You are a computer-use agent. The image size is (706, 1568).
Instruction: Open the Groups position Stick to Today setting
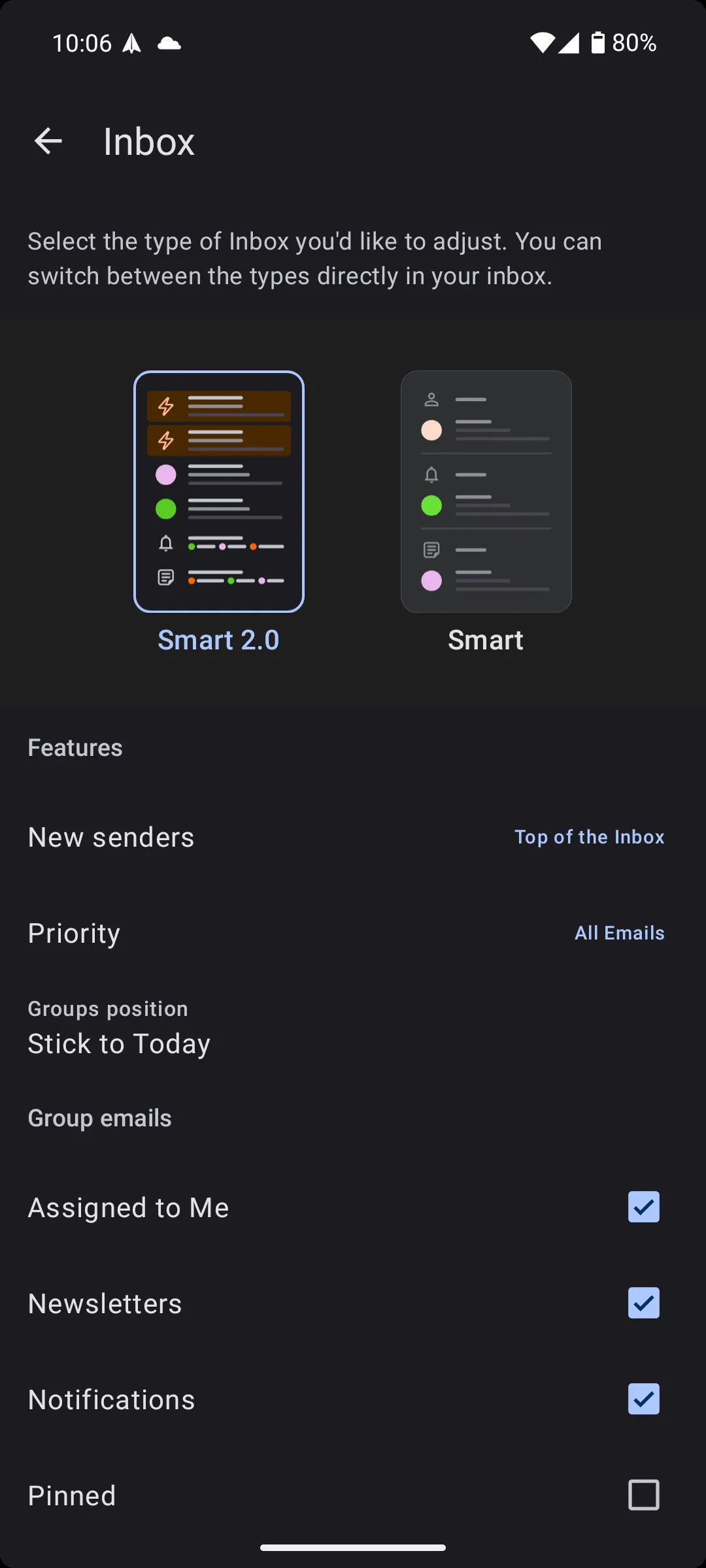[118, 1043]
